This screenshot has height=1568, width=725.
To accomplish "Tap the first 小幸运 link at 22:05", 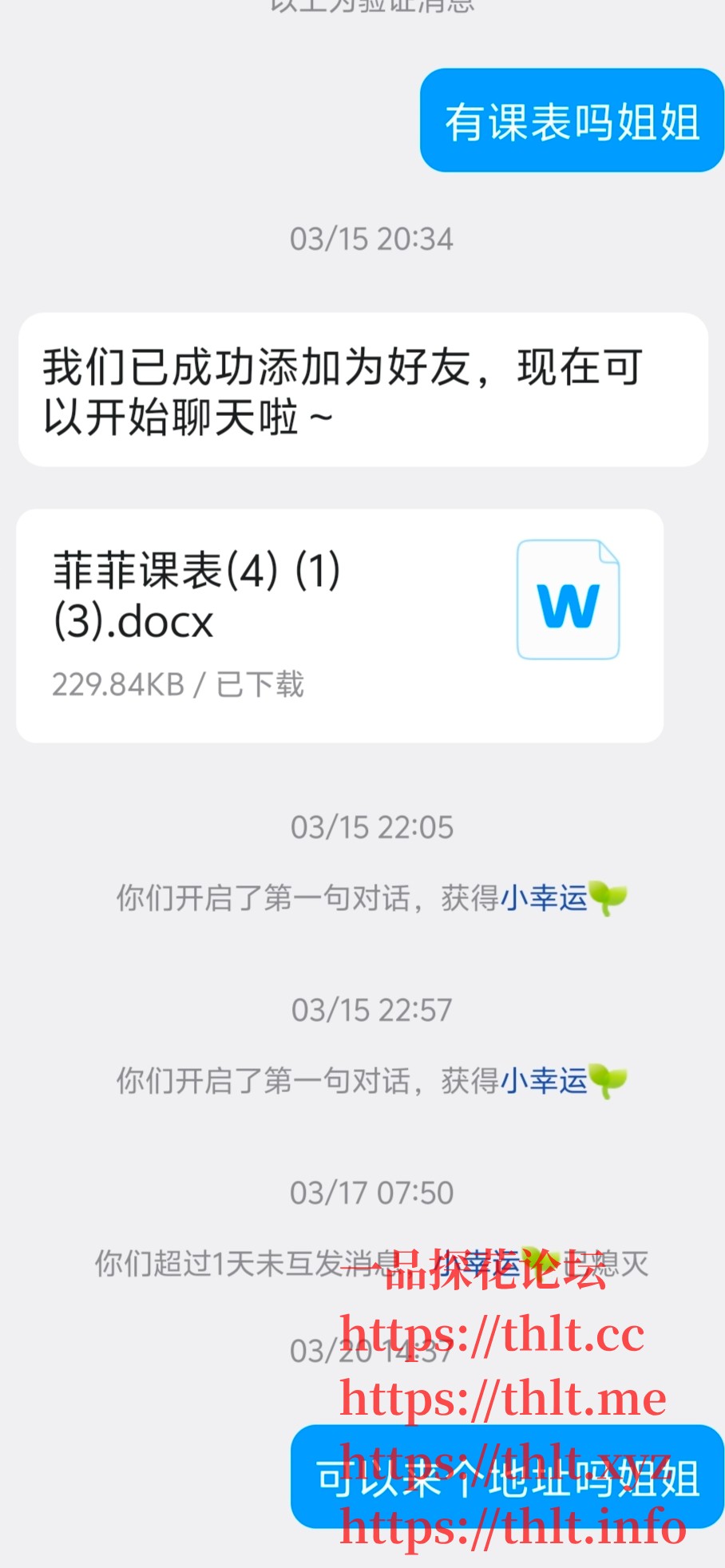I will pyautogui.click(x=544, y=898).
